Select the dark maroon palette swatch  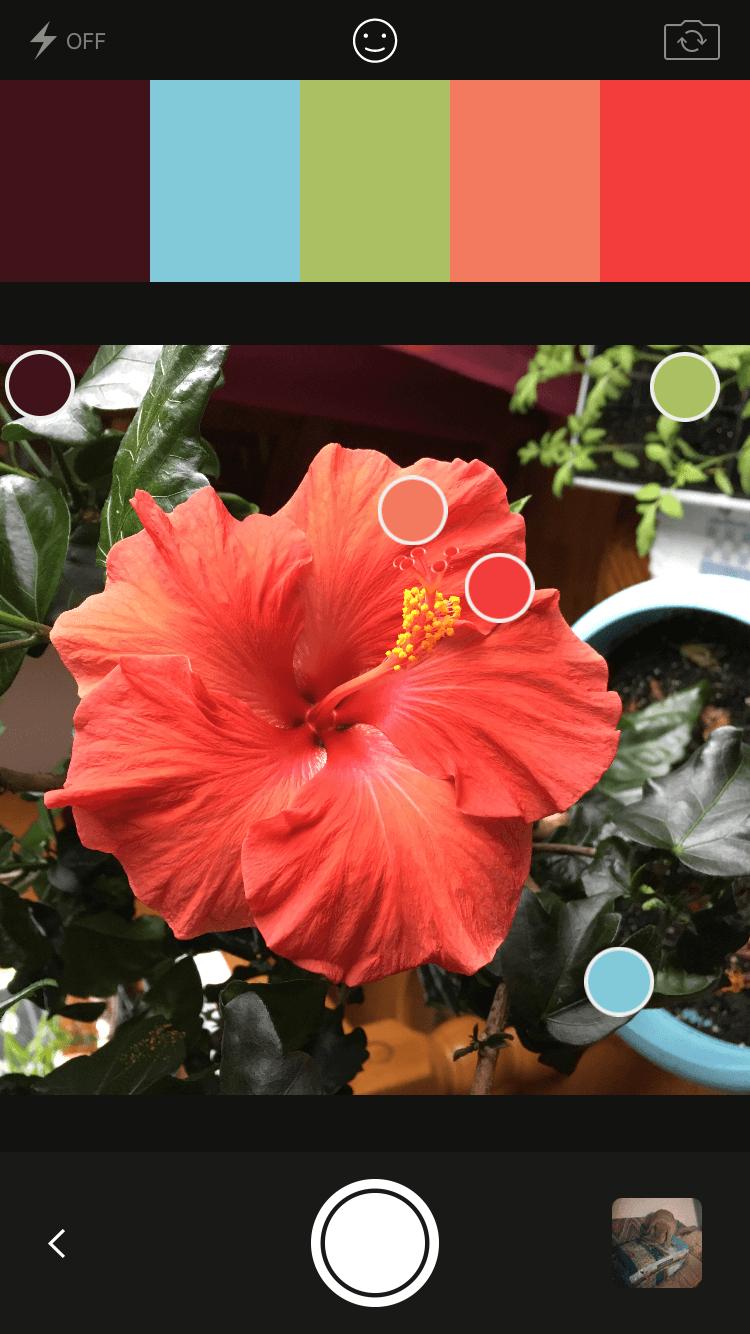(75, 181)
